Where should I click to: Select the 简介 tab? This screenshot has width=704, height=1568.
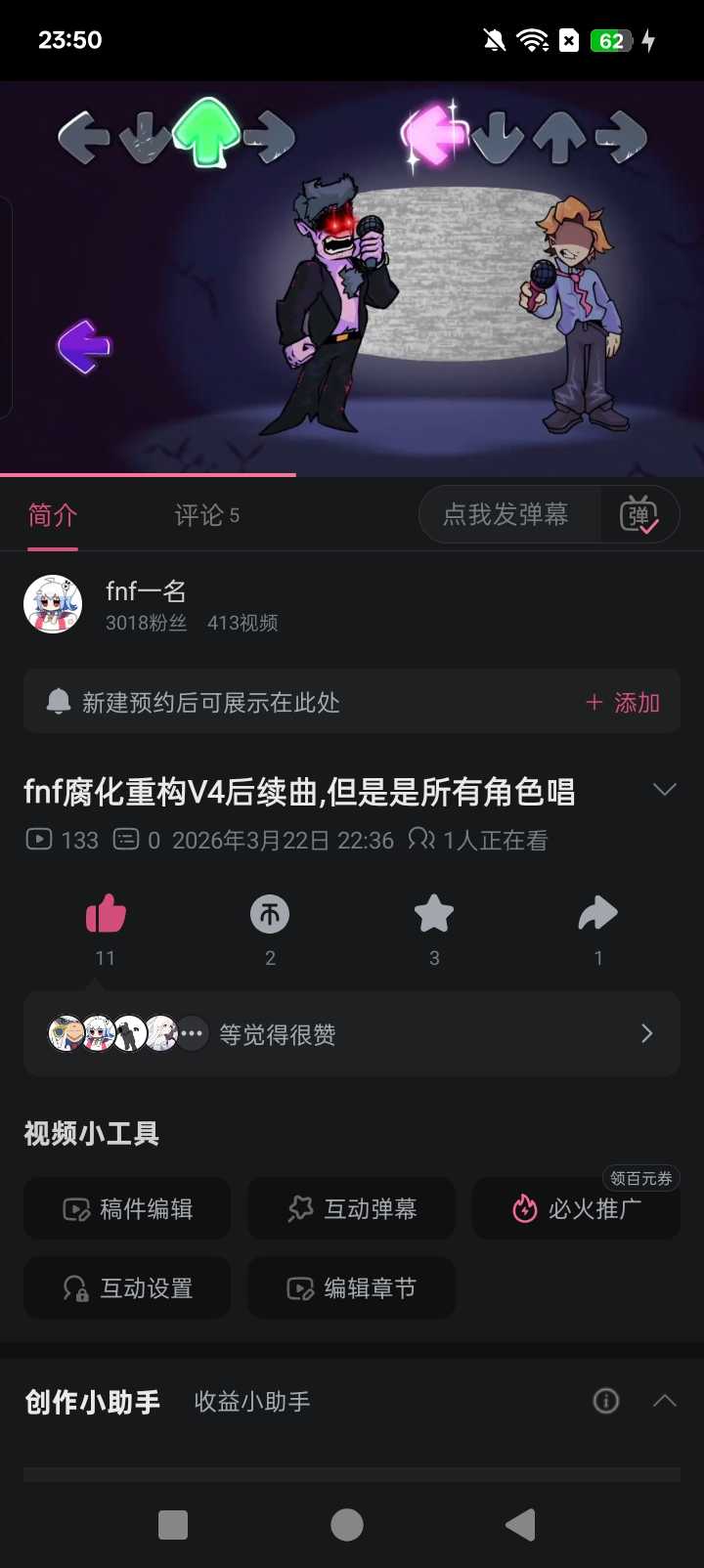(53, 515)
